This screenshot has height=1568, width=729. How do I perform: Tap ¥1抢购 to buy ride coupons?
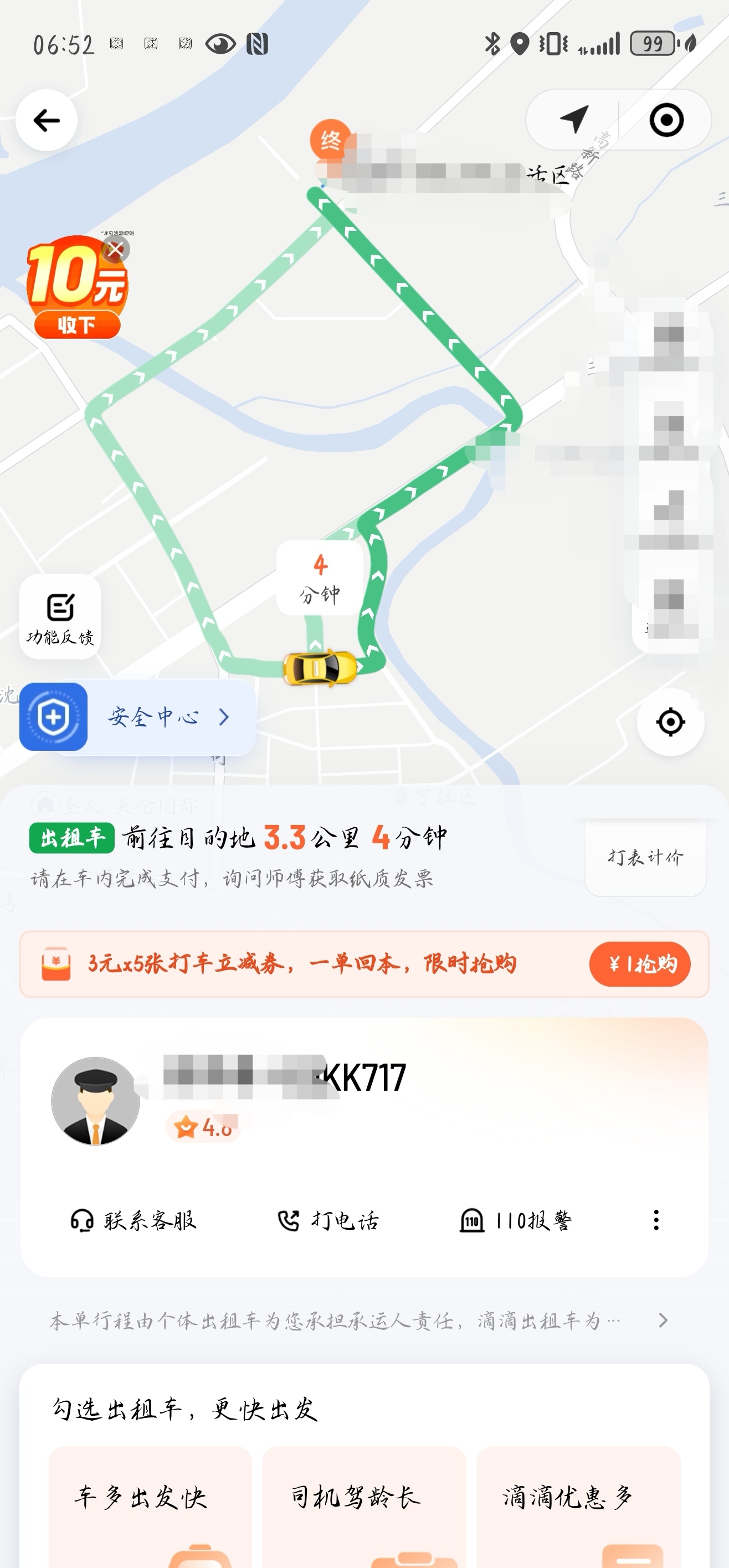639,963
